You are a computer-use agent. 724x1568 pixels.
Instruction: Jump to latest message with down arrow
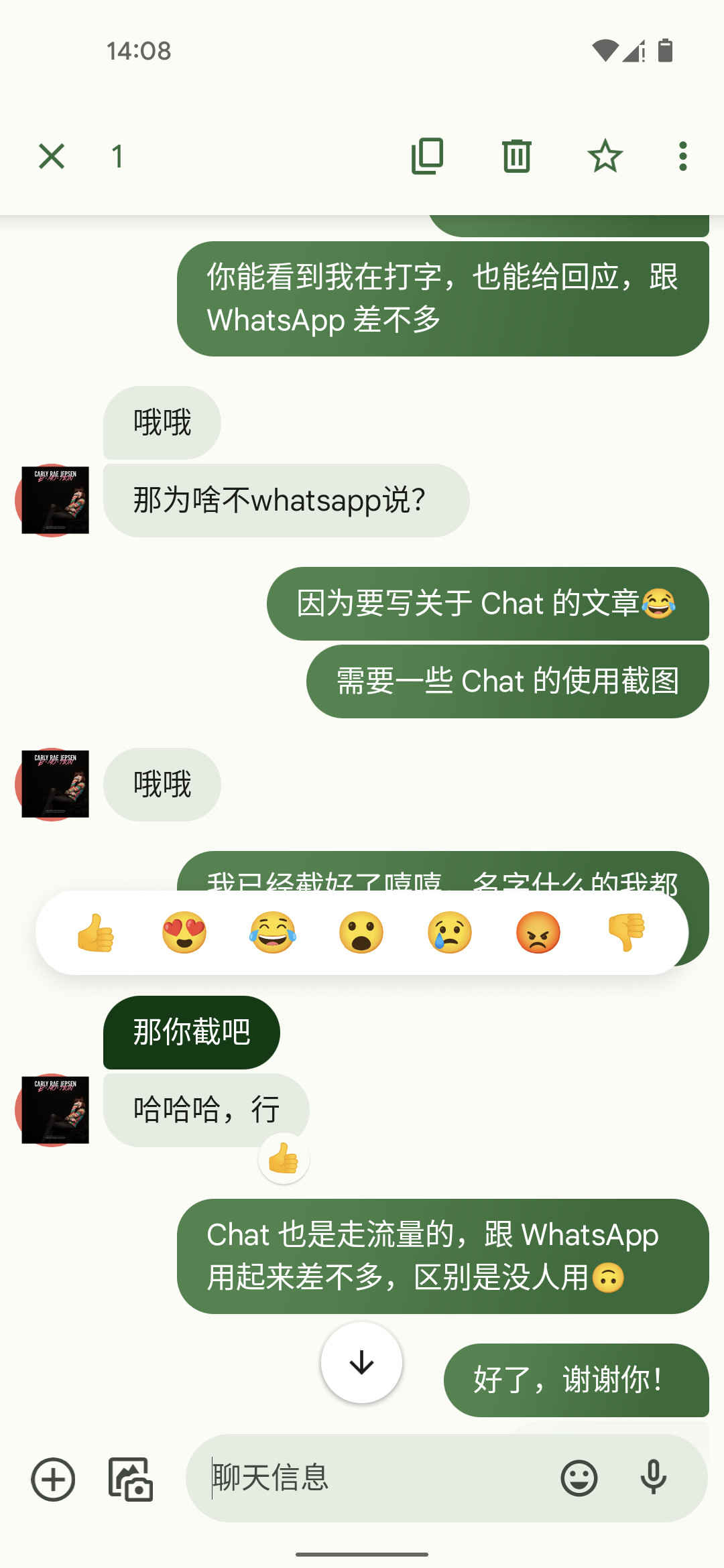click(x=361, y=1362)
